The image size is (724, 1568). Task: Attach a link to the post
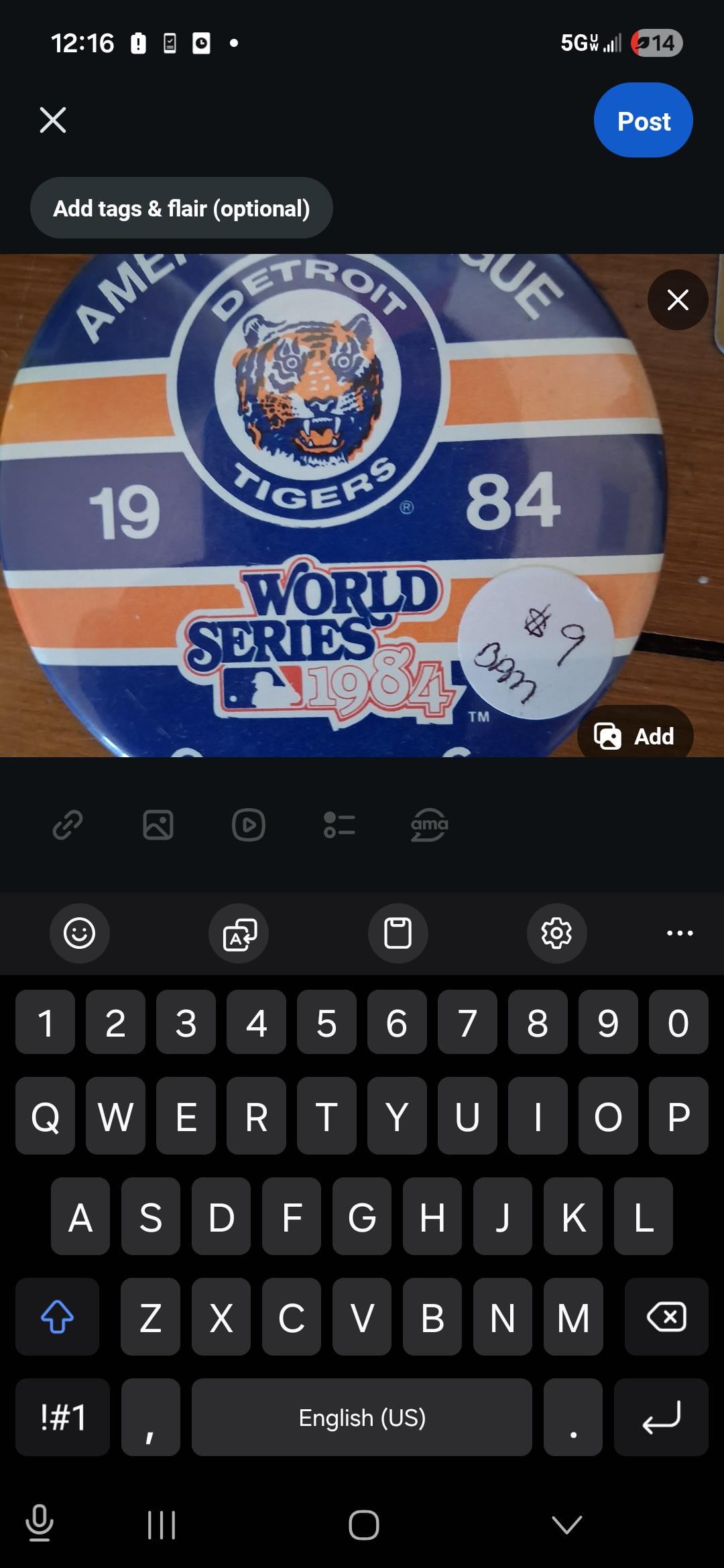68,825
